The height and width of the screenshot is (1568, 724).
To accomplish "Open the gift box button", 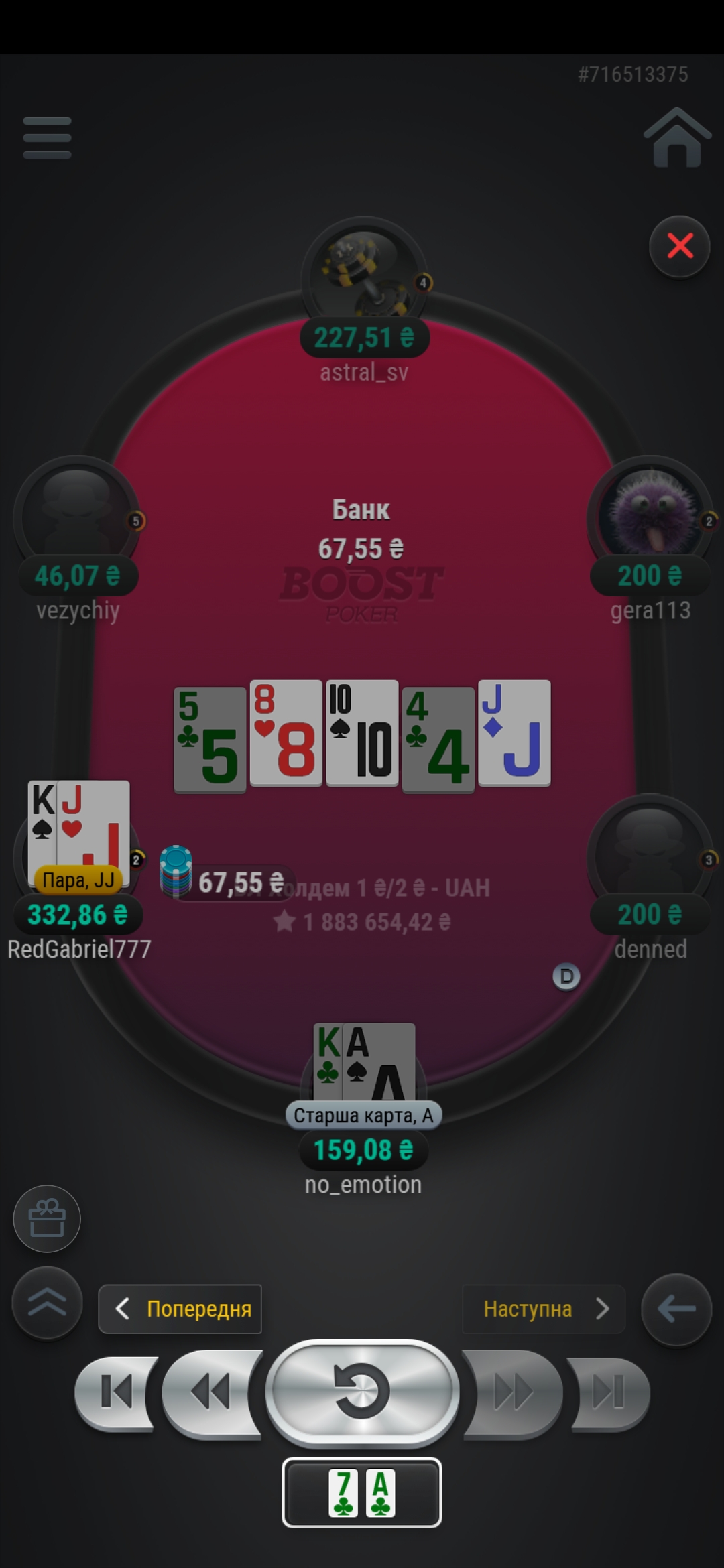I will (47, 1218).
